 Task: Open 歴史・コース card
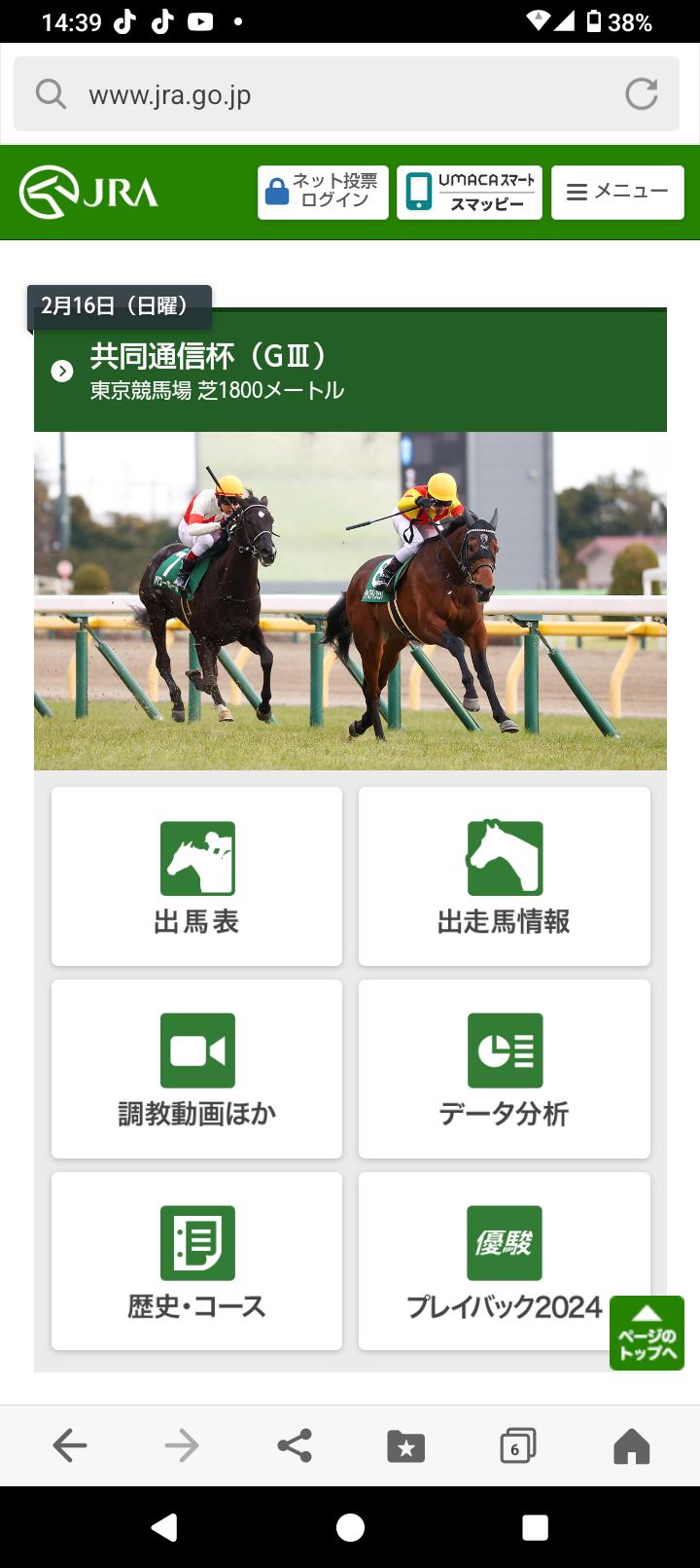point(196,1262)
